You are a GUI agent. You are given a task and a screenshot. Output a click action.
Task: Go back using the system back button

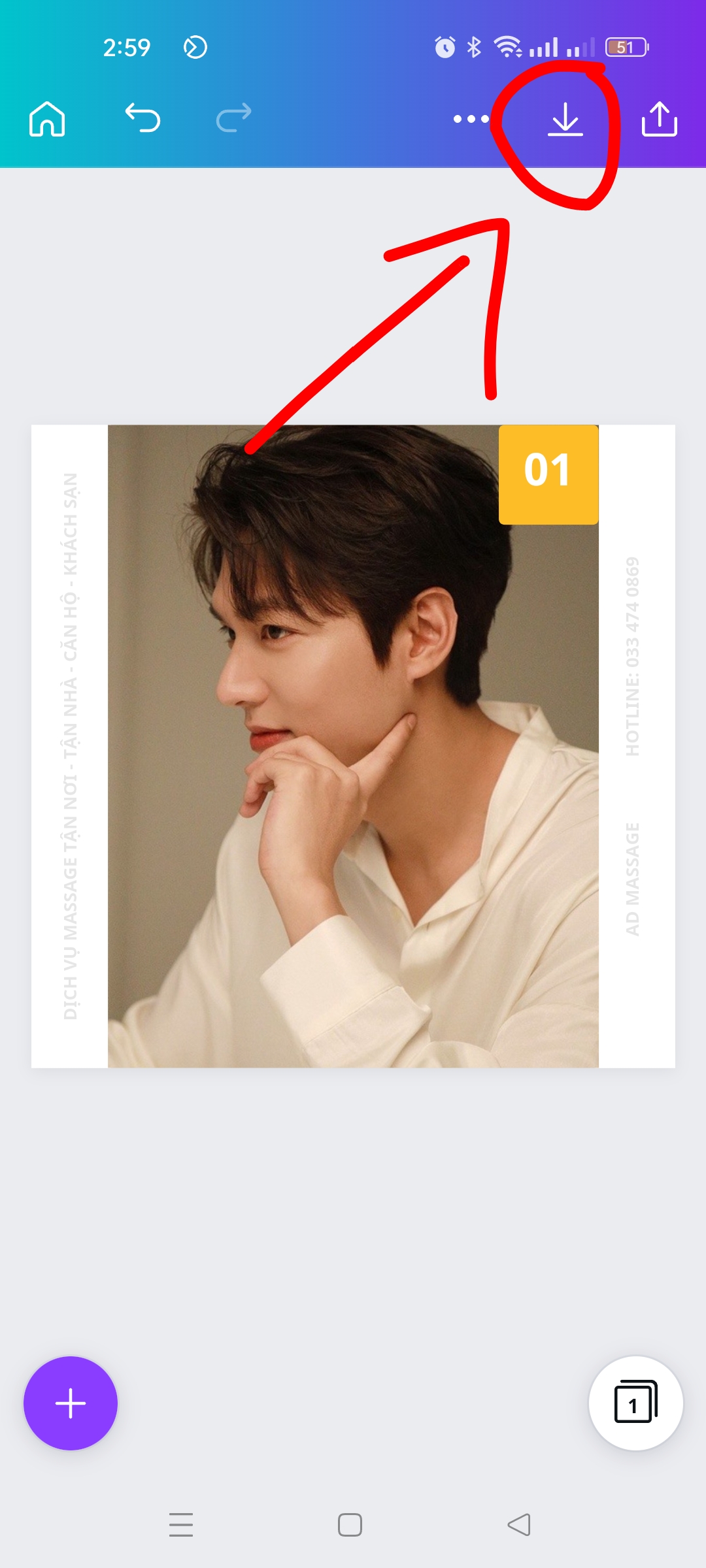click(519, 1525)
